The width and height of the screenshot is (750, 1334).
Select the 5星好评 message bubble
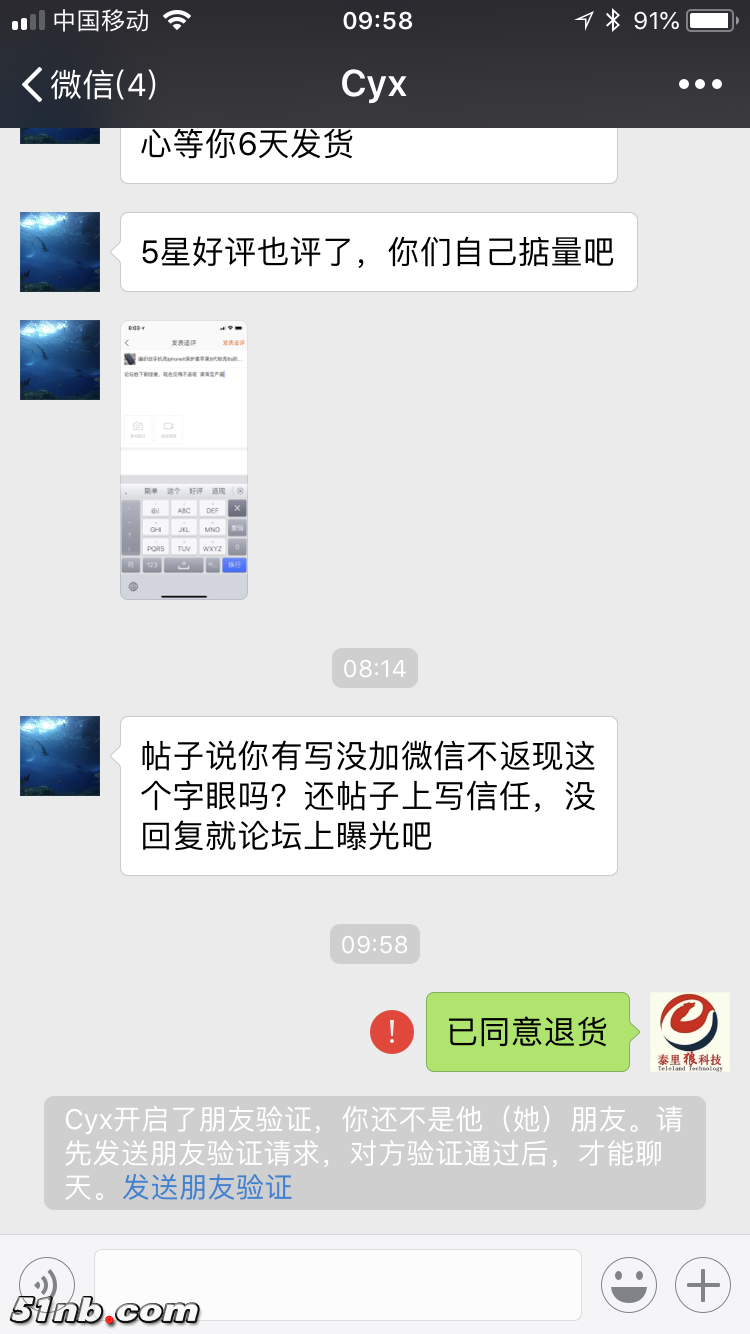pos(378,252)
